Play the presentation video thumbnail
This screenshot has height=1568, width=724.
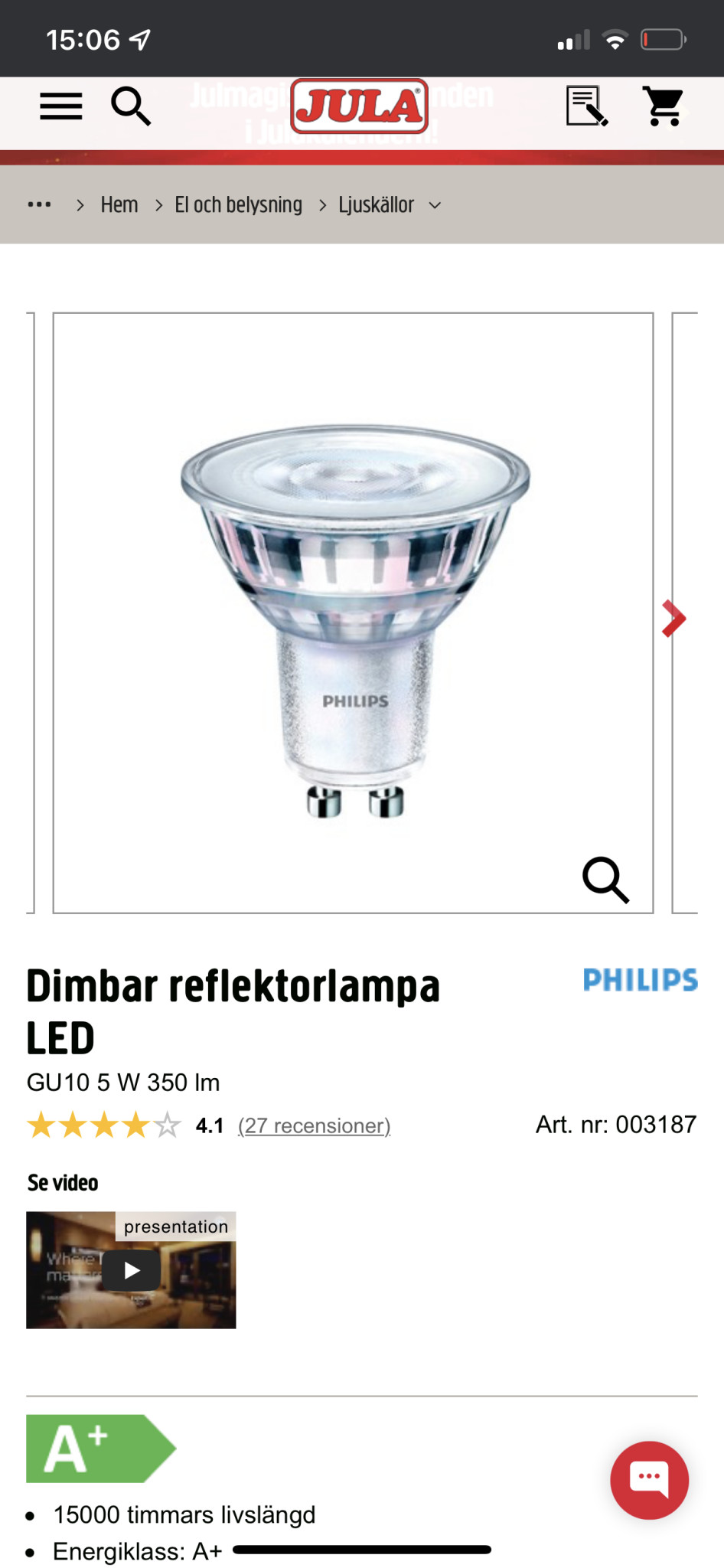coord(131,1269)
